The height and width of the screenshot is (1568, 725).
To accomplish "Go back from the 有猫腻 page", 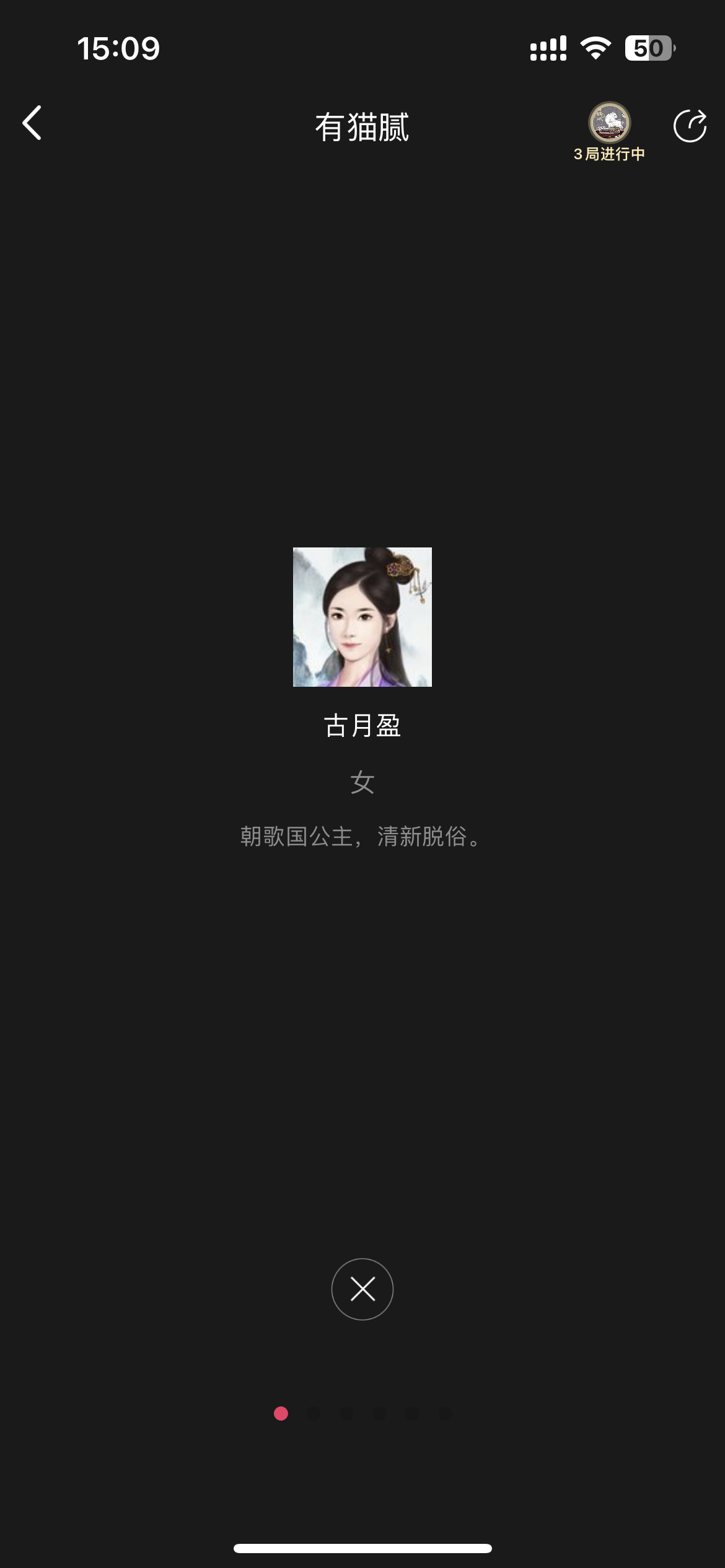I will [32, 123].
